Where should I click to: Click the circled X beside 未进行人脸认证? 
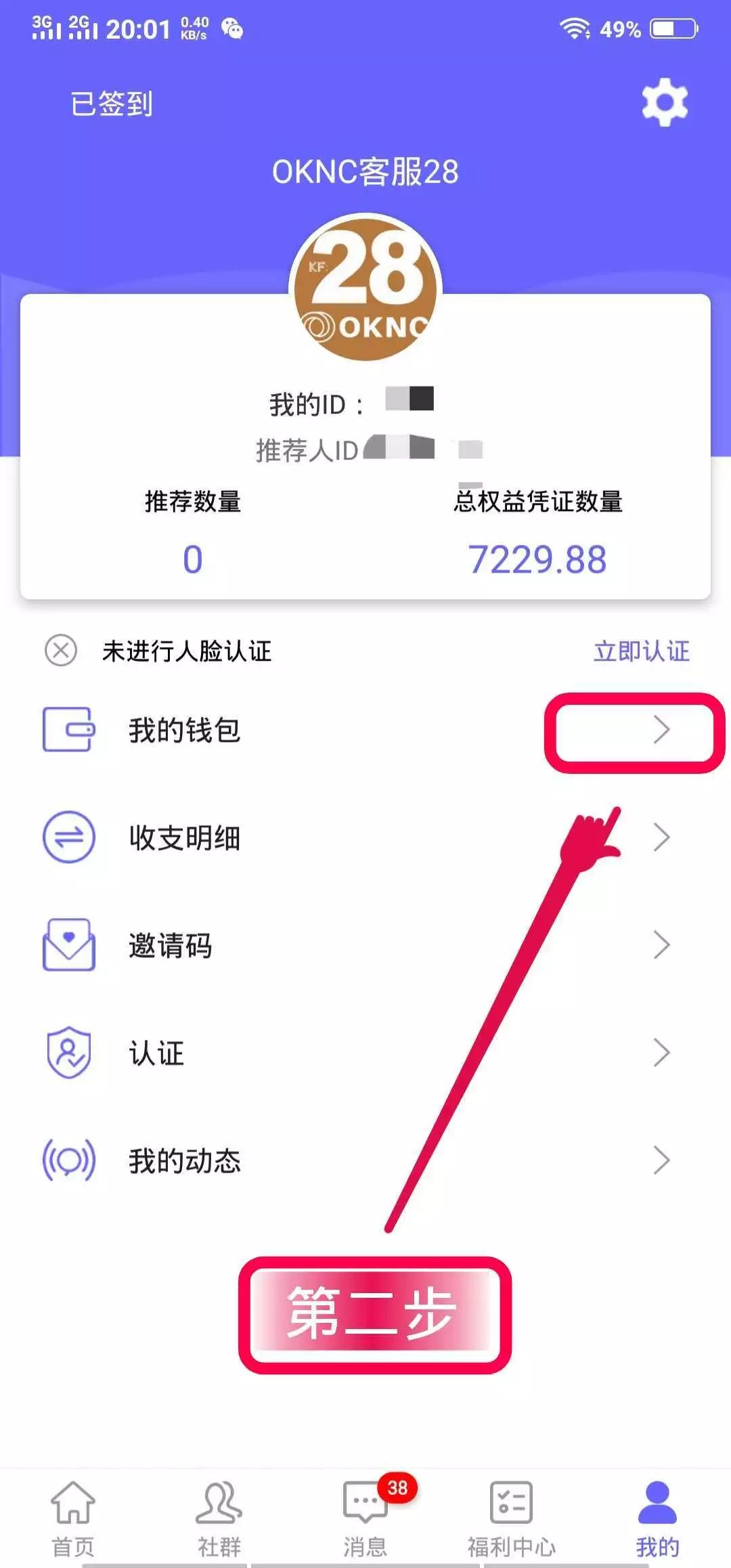[x=60, y=651]
